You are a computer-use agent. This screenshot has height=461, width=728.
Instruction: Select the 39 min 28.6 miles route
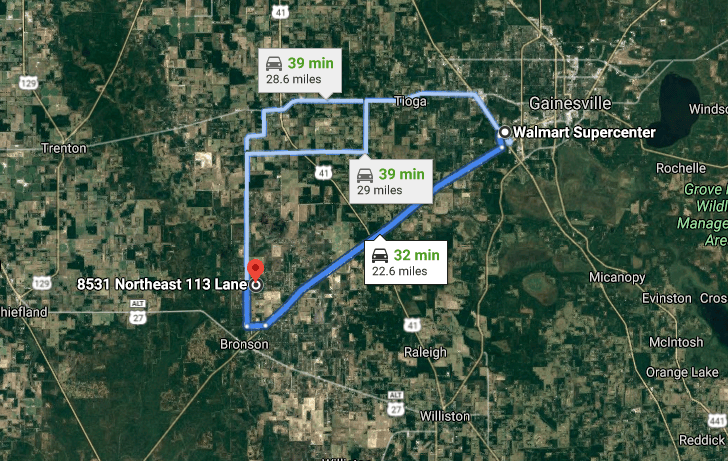click(300, 70)
